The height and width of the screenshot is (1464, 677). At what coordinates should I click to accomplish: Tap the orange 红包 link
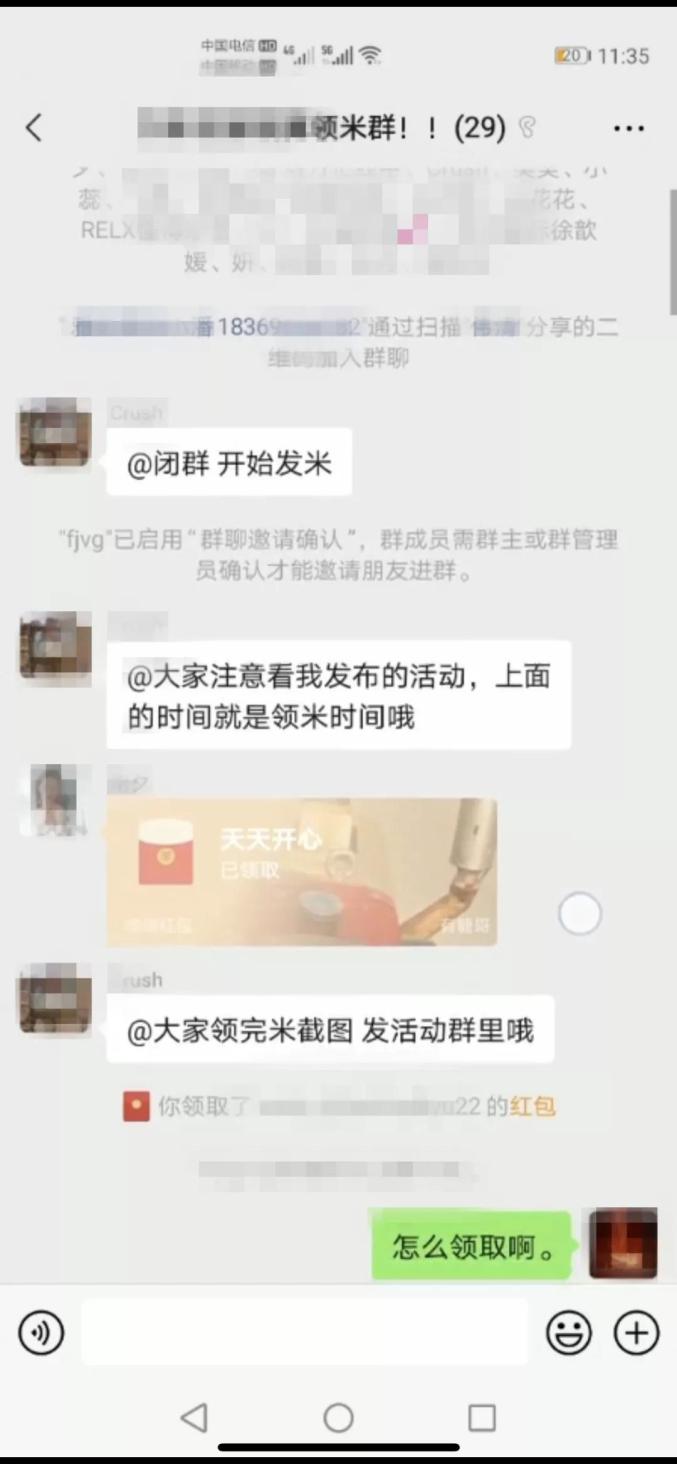[533, 1107]
